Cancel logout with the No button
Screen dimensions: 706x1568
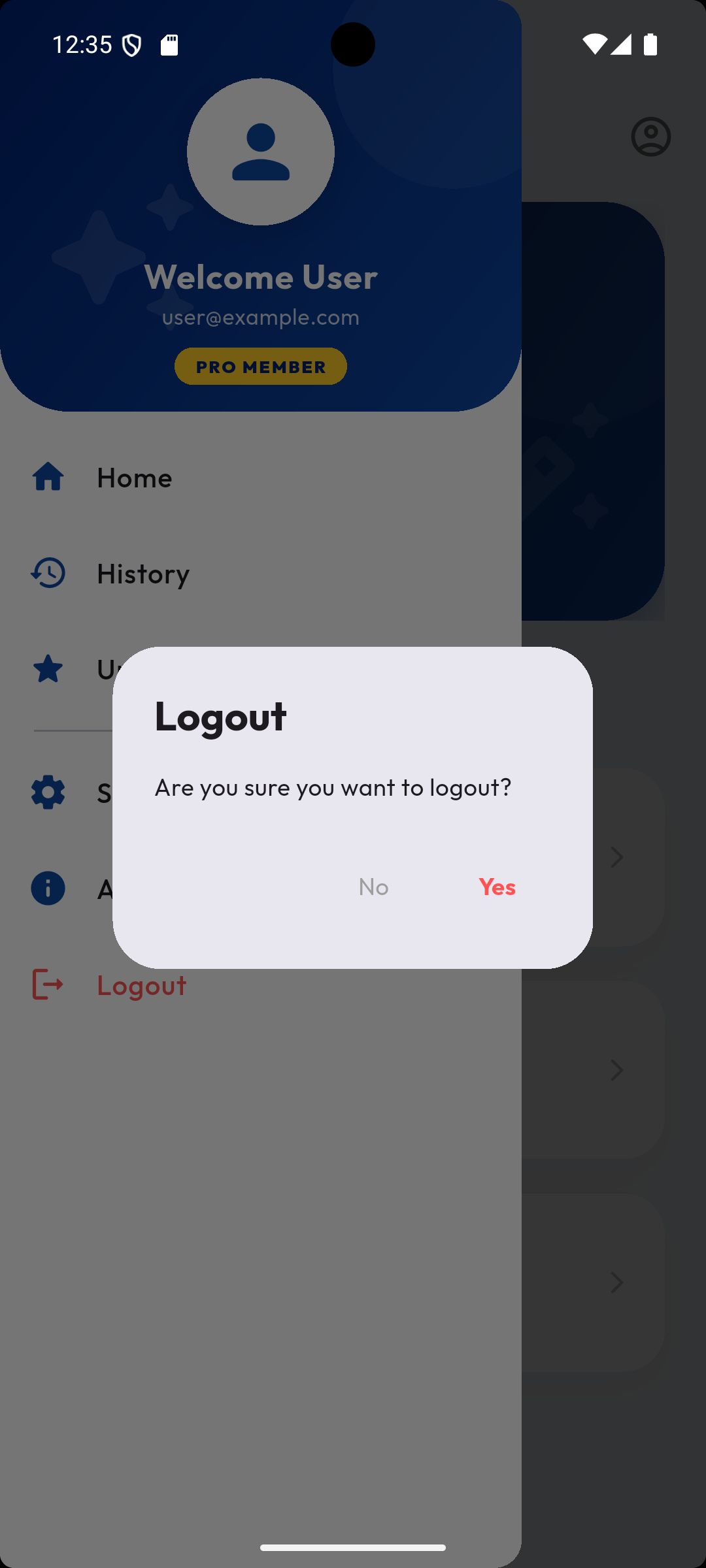click(x=373, y=887)
